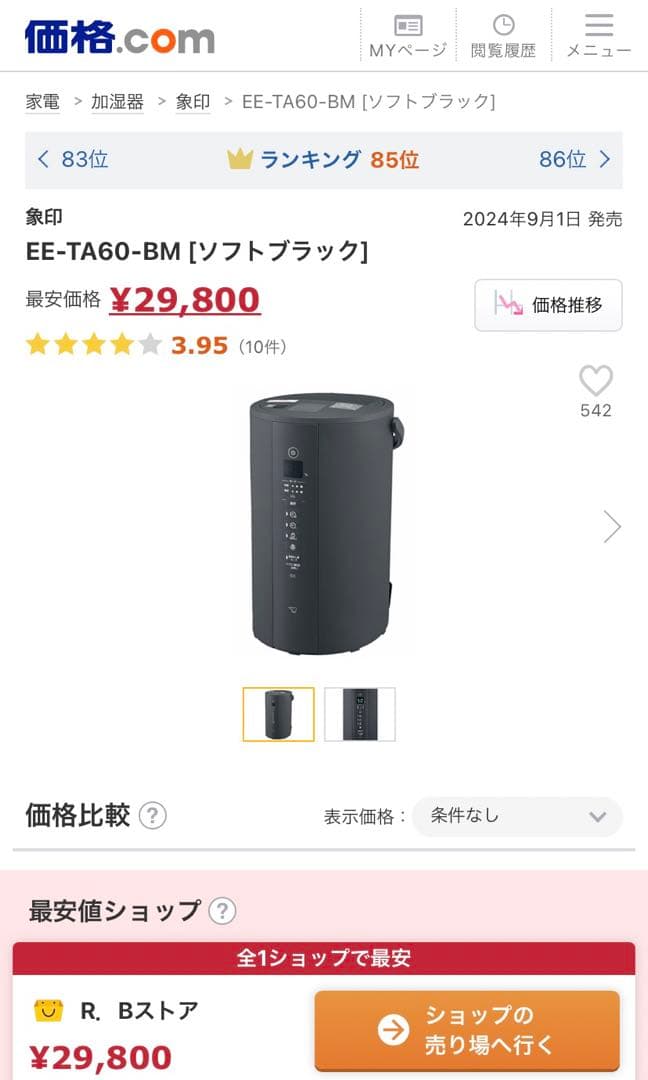Tap the ¥29,800 lowest price link
Viewport: 648px width, 1080px height.
(x=184, y=299)
